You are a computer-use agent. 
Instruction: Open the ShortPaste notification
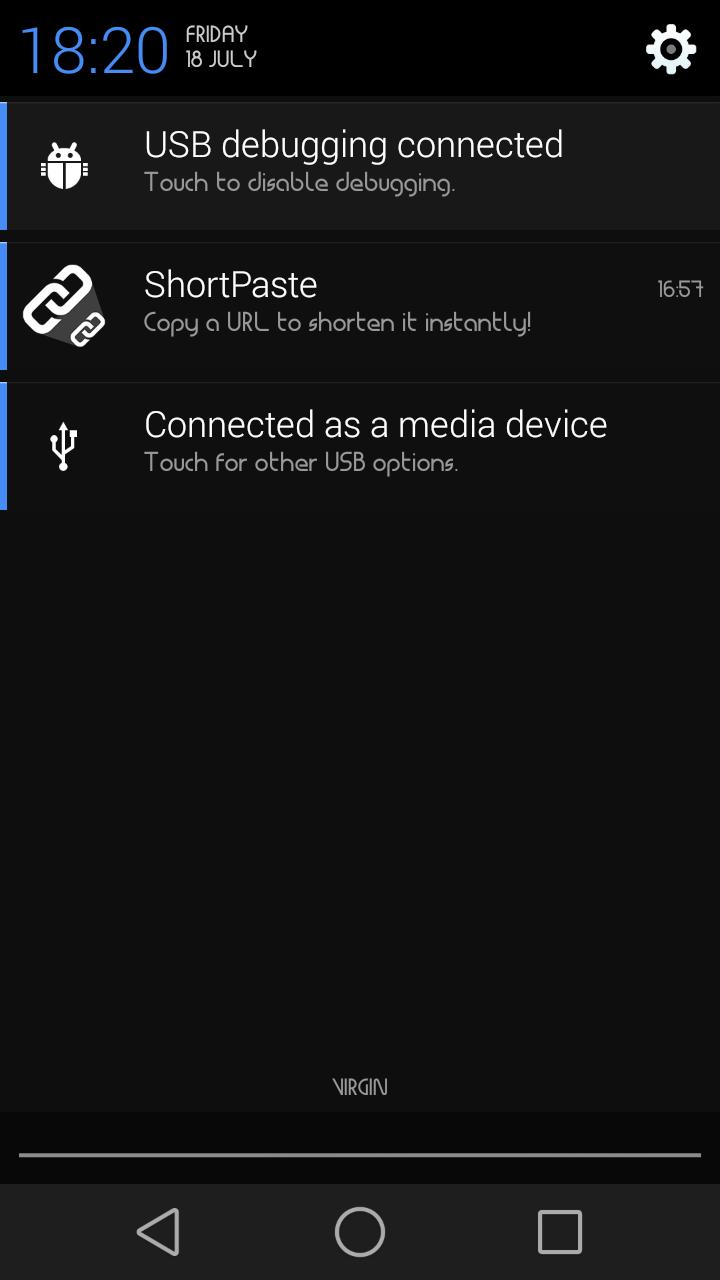(x=360, y=306)
